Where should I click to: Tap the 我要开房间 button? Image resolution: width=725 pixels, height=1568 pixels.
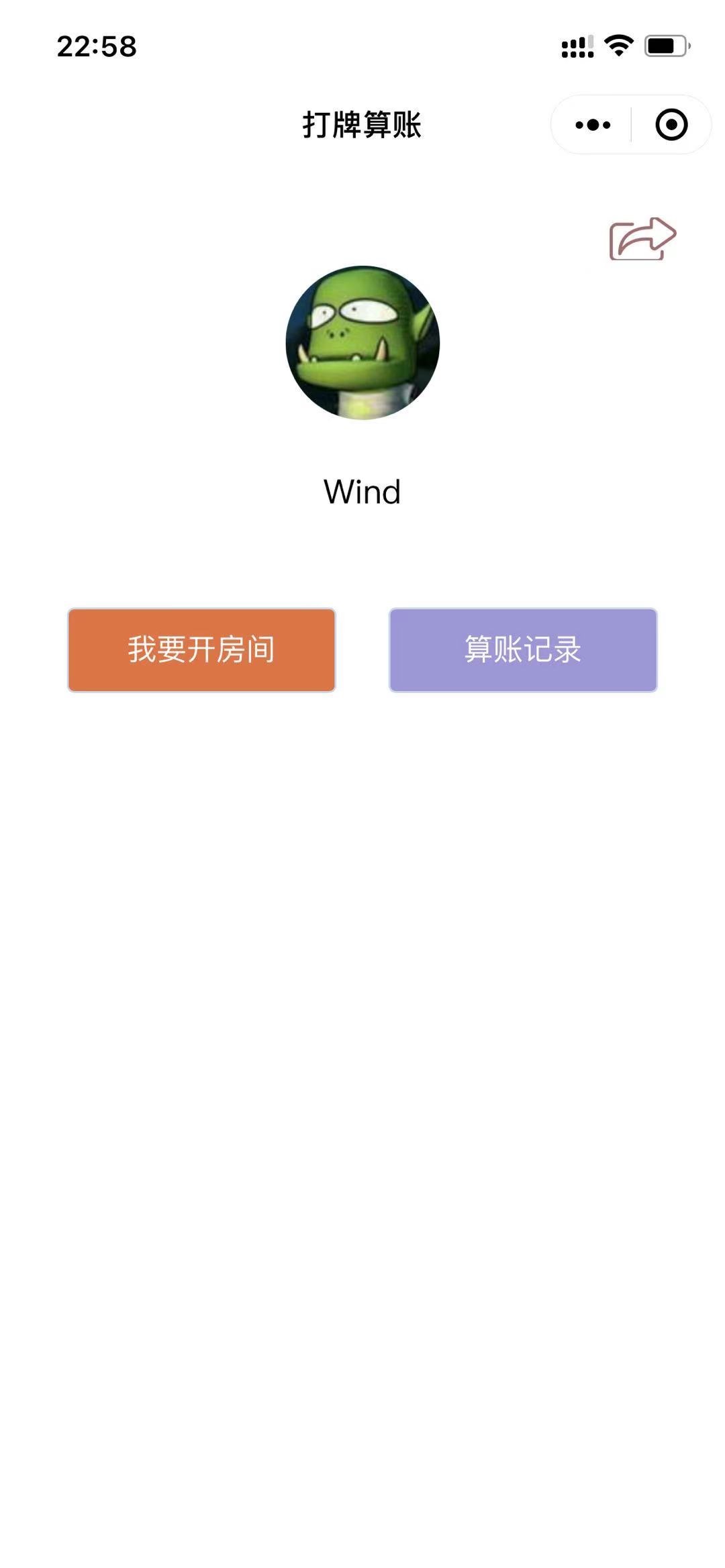pos(201,650)
